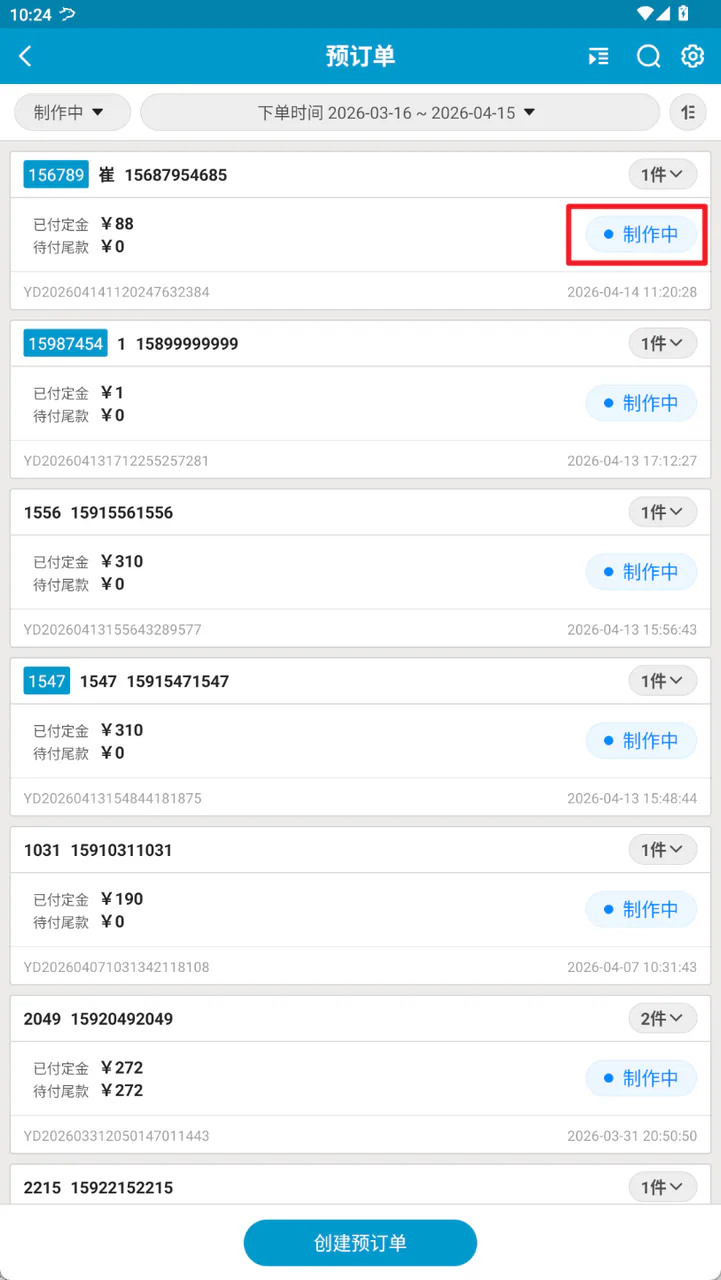
Task: Tap the 制作中 status on the ¥1 order
Action: [x=641, y=403]
